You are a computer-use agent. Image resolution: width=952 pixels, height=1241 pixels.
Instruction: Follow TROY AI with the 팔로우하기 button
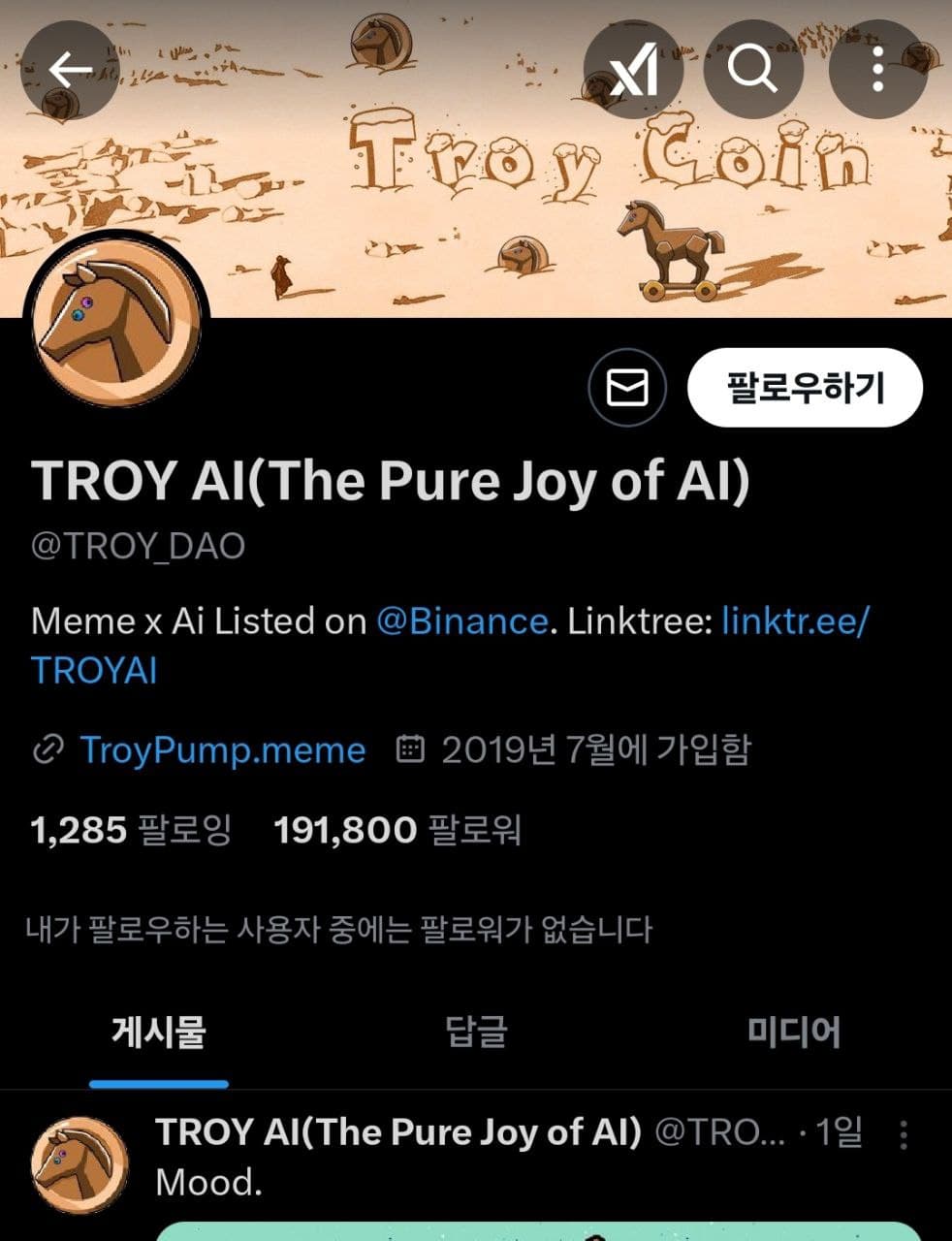[x=805, y=388]
